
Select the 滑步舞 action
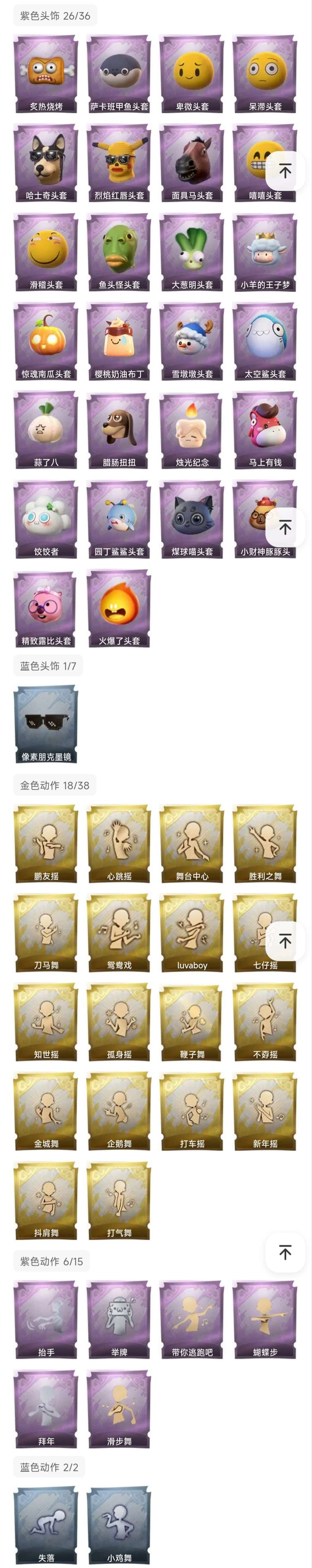tap(119, 1409)
